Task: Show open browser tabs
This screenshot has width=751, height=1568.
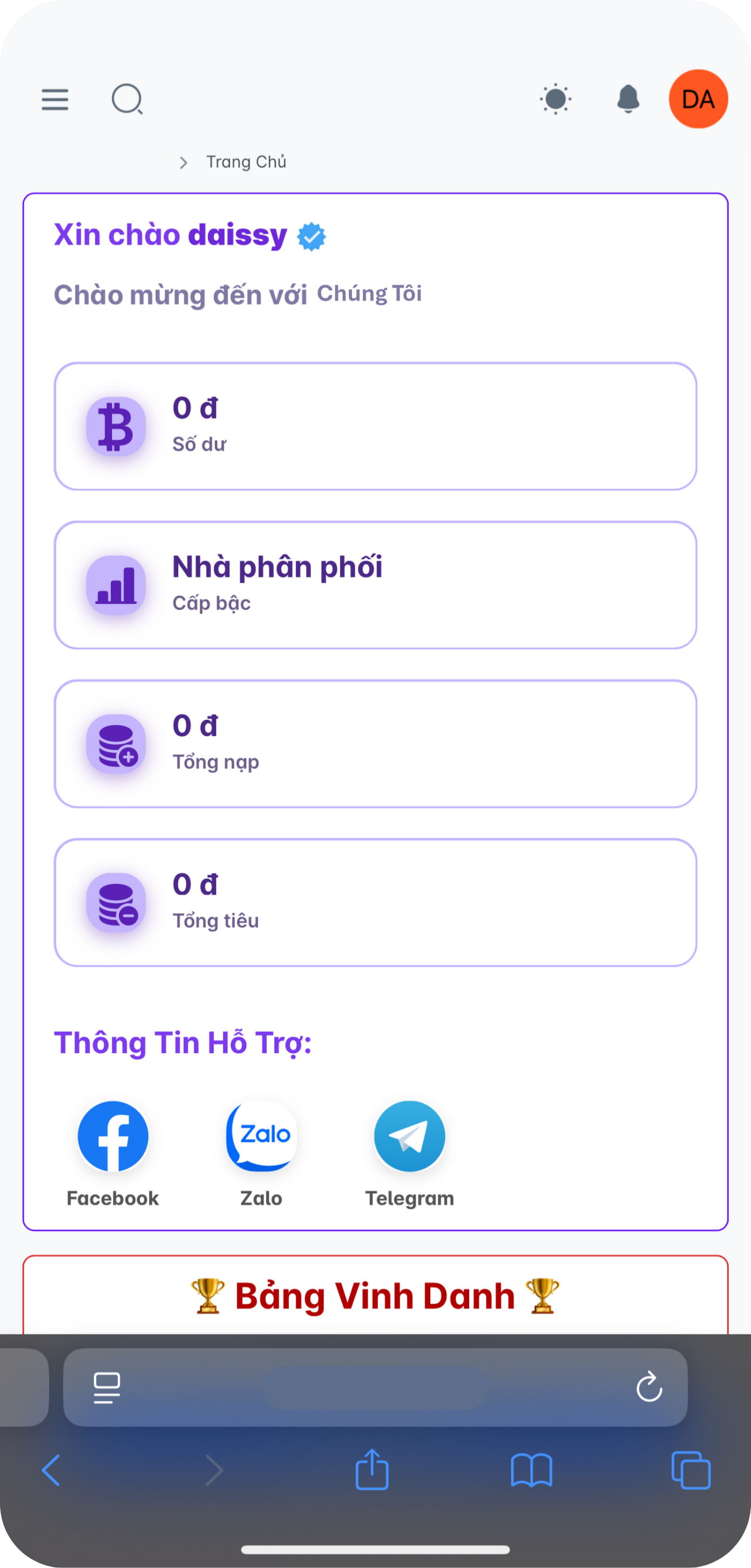Action: pyautogui.click(x=691, y=1471)
